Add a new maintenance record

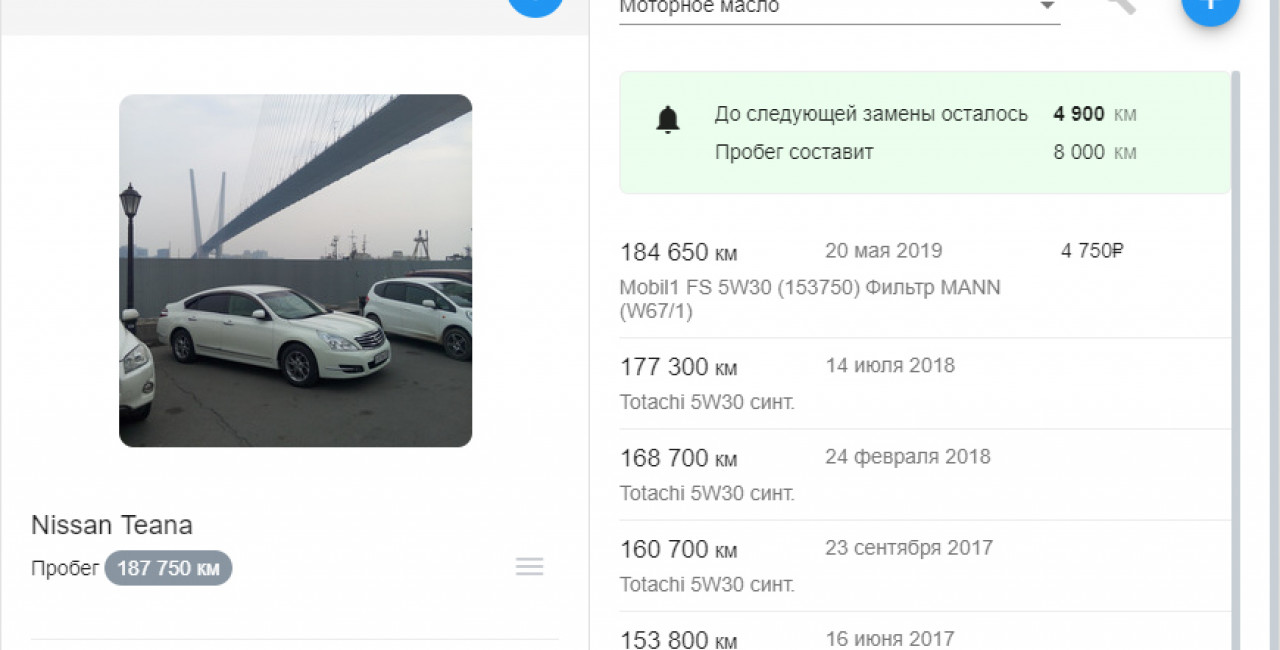click(1210, 6)
